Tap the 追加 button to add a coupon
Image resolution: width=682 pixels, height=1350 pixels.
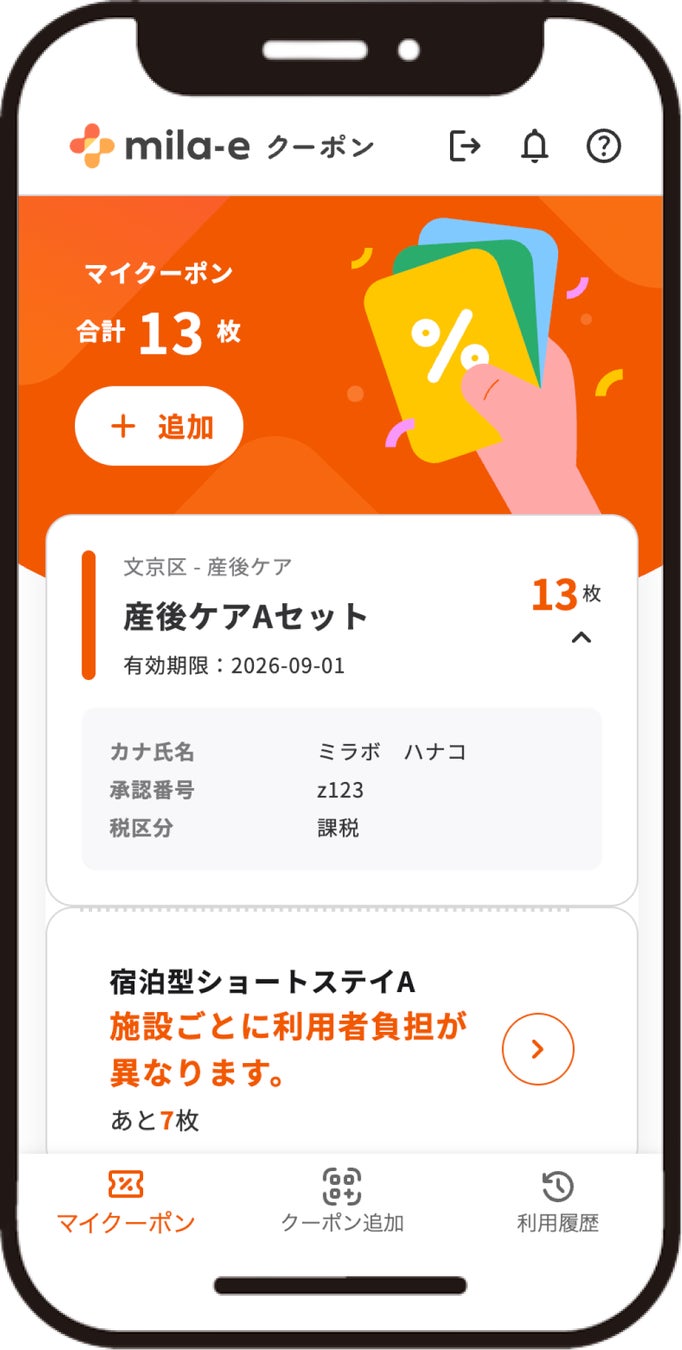159,426
